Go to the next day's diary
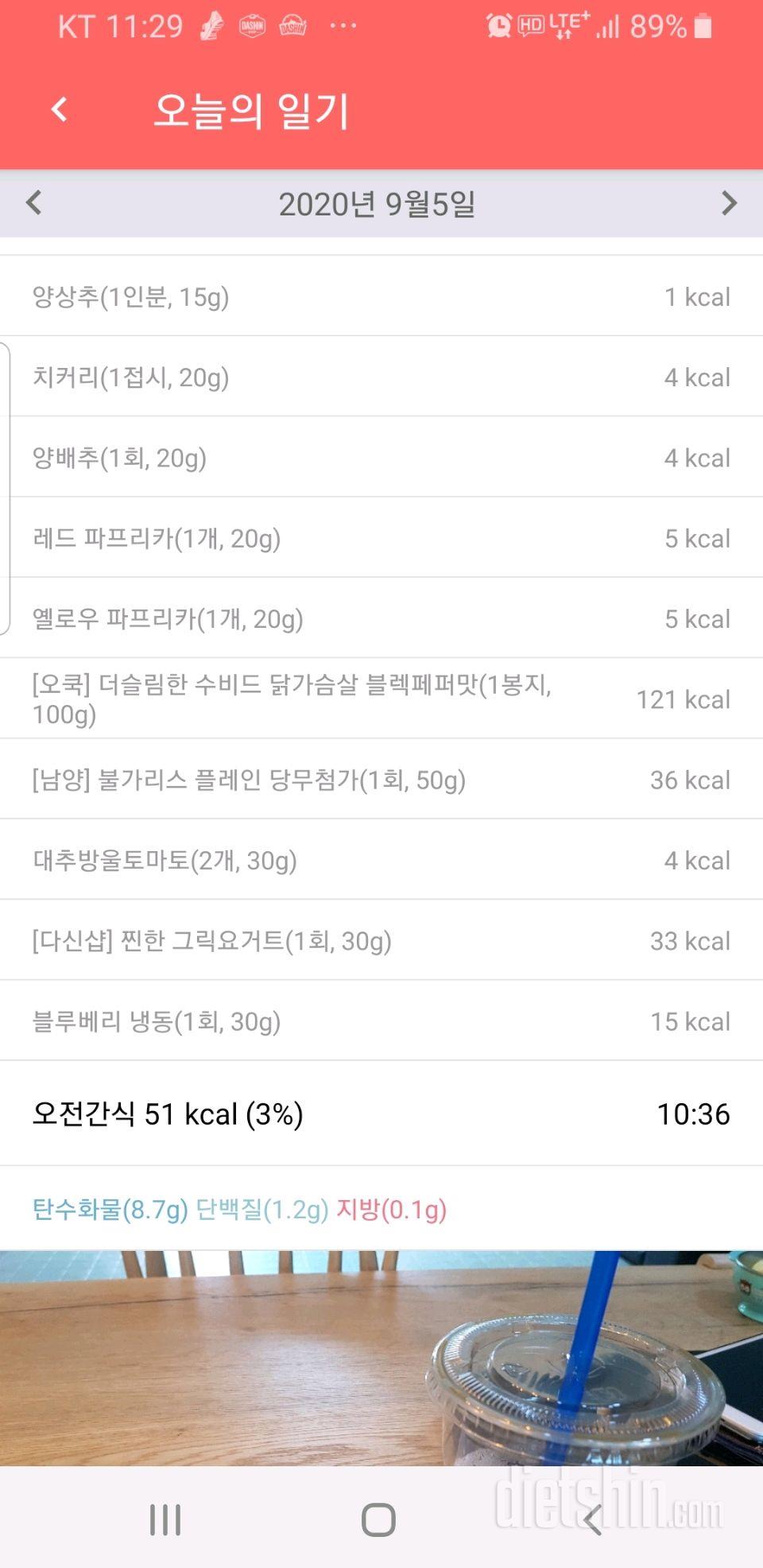Image resolution: width=763 pixels, height=1568 pixels. [728, 203]
